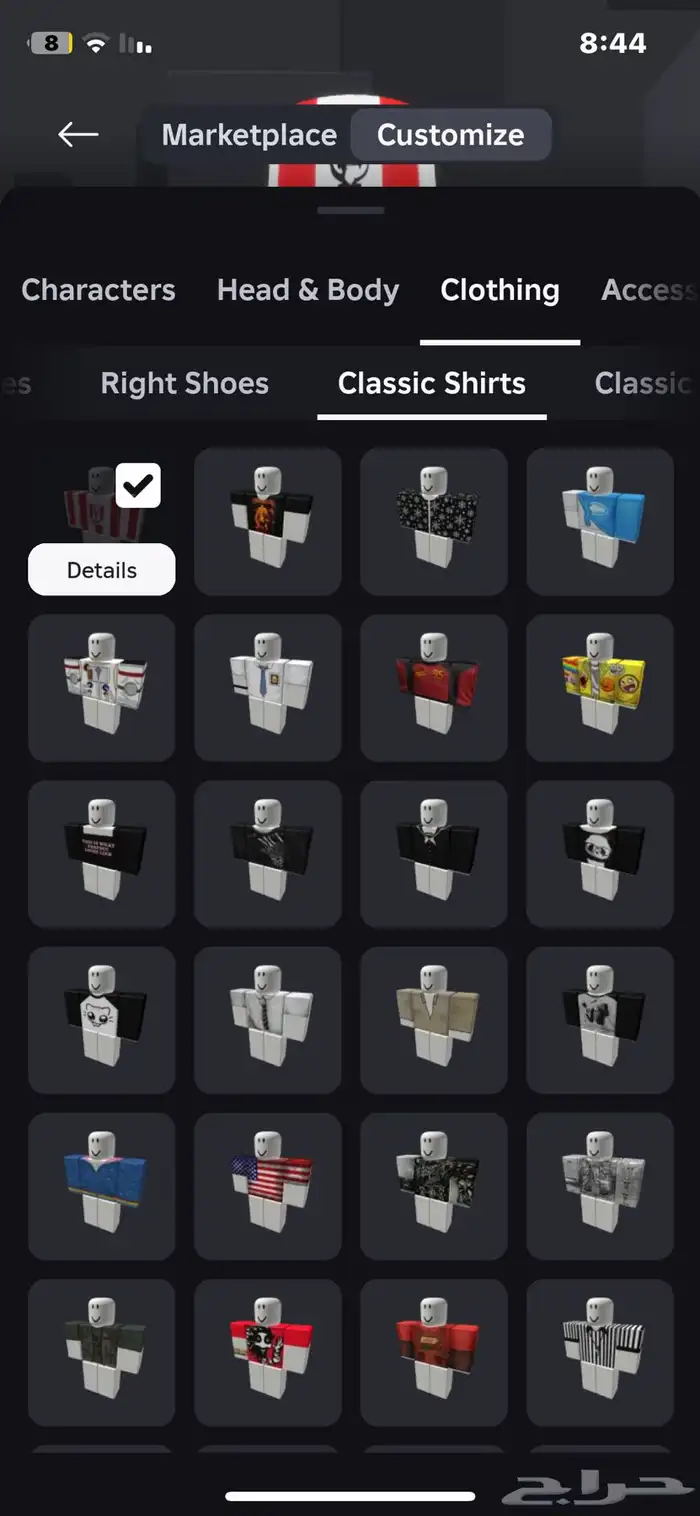The width and height of the screenshot is (700, 1516).
Task: Open the Characters category
Action: [98, 290]
